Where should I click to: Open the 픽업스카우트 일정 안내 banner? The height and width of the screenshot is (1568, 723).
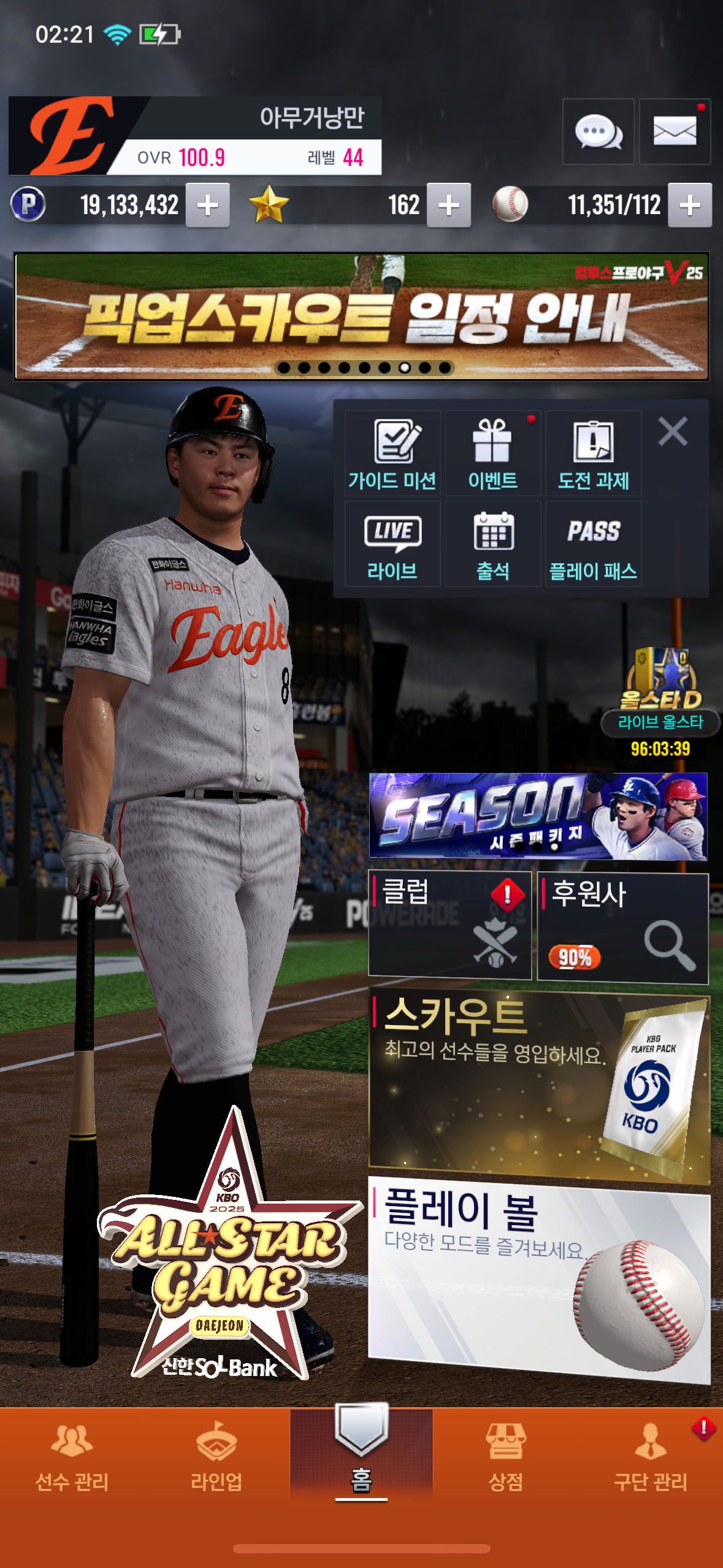pos(362,316)
